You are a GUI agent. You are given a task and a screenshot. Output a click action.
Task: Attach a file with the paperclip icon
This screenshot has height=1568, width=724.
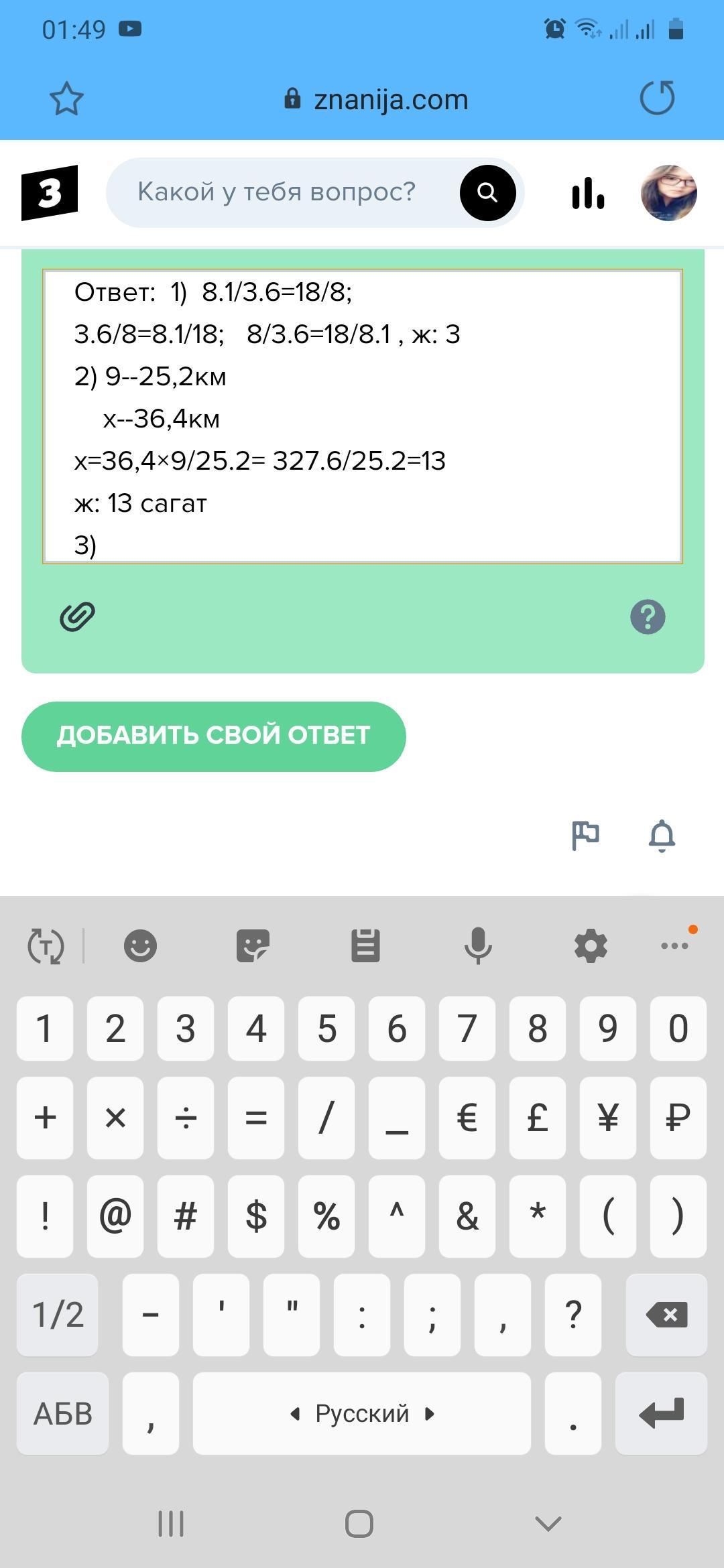tap(77, 616)
